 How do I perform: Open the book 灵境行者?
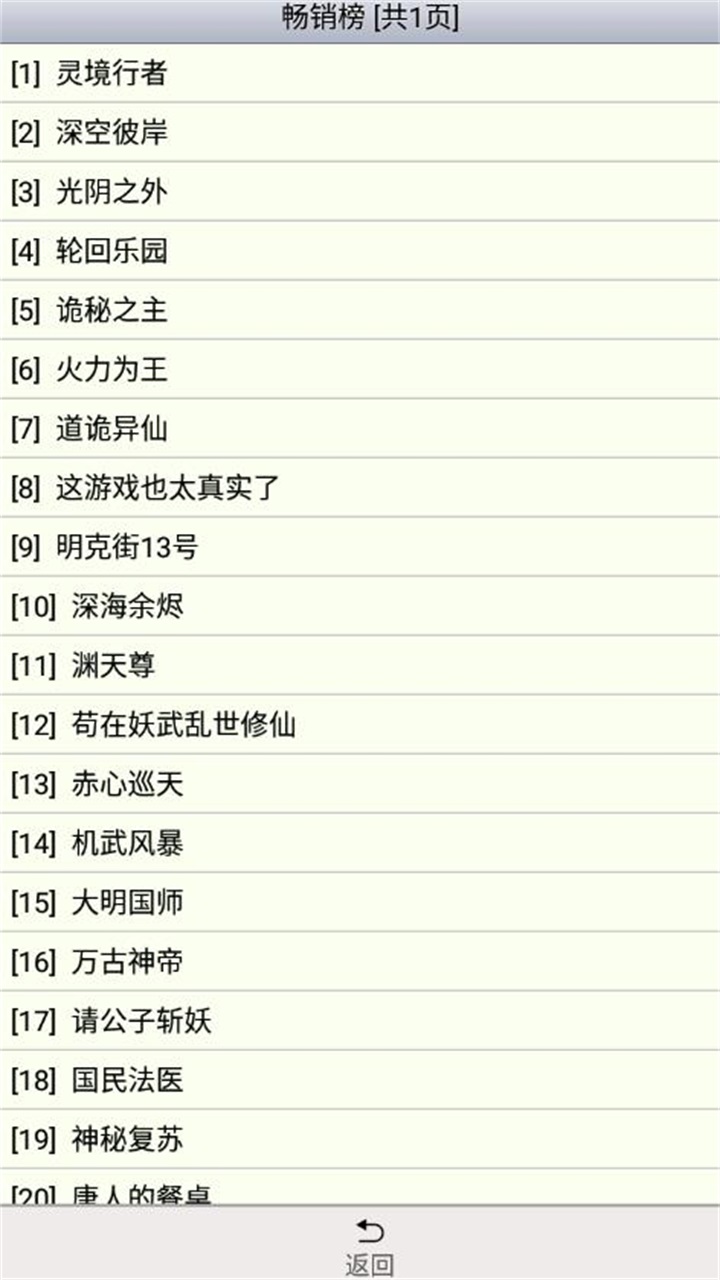click(x=360, y=73)
